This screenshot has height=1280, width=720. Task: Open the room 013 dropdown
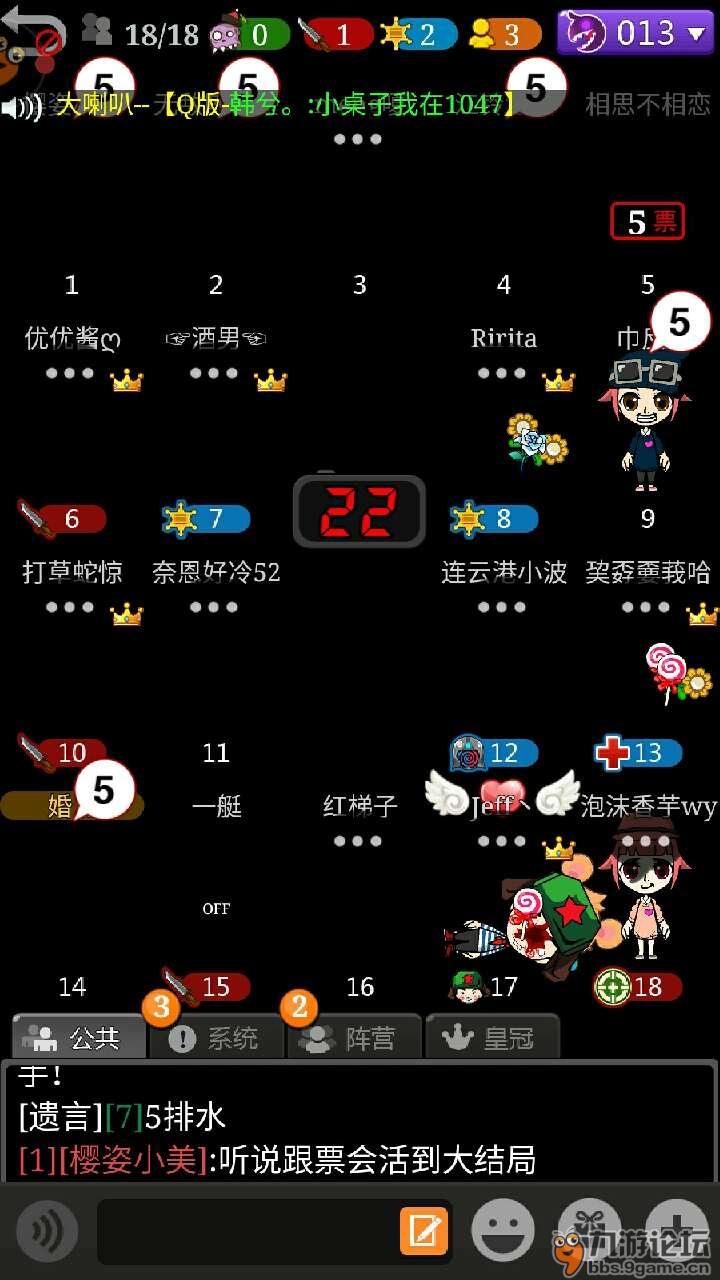tap(635, 33)
